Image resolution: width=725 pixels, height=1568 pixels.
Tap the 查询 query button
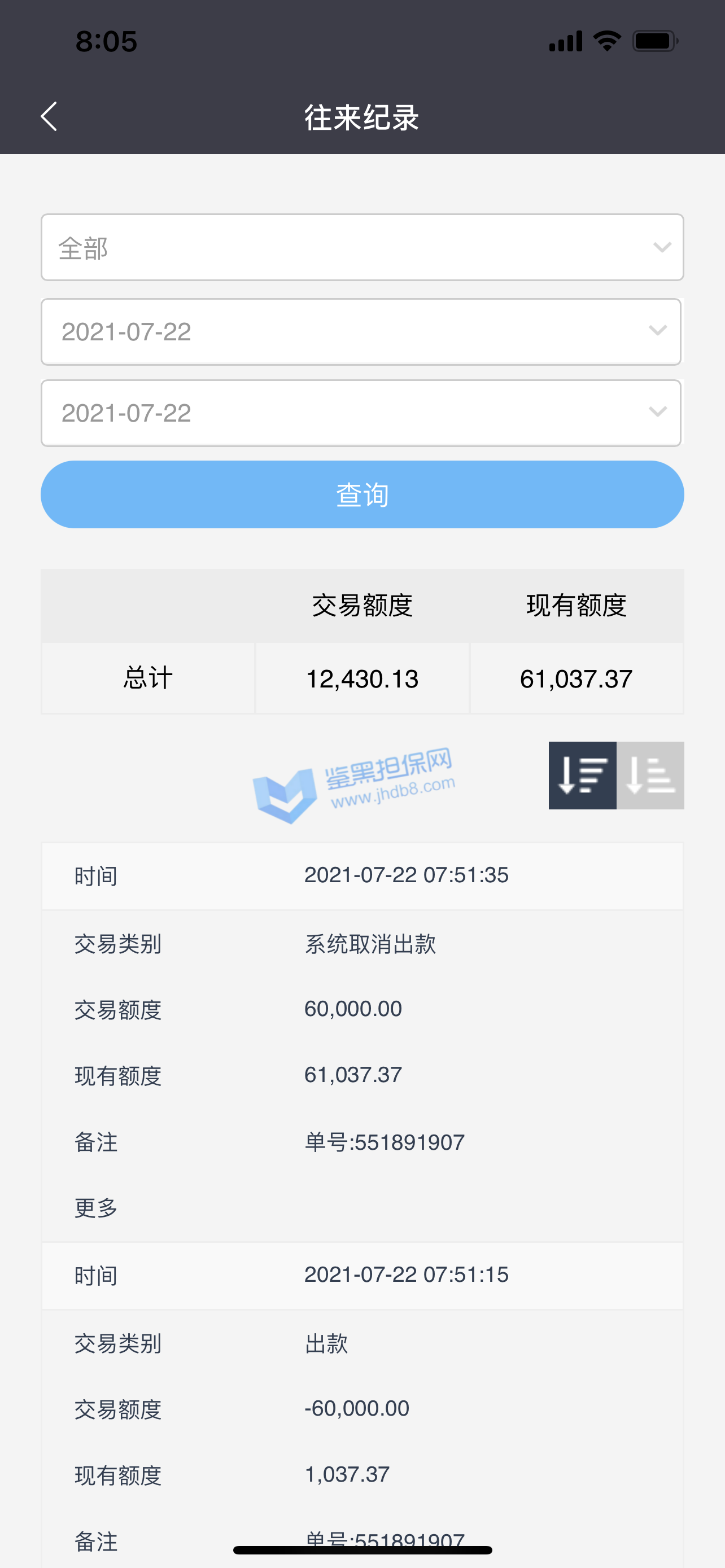(x=361, y=494)
